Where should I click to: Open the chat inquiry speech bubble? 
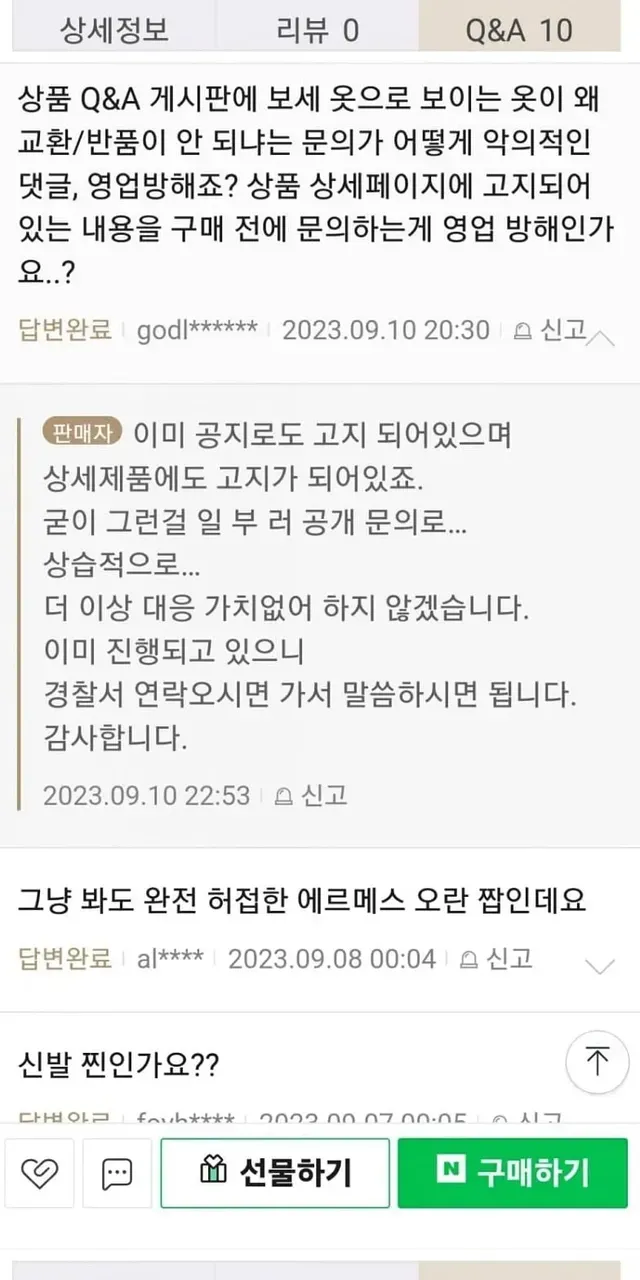[117, 1172]
